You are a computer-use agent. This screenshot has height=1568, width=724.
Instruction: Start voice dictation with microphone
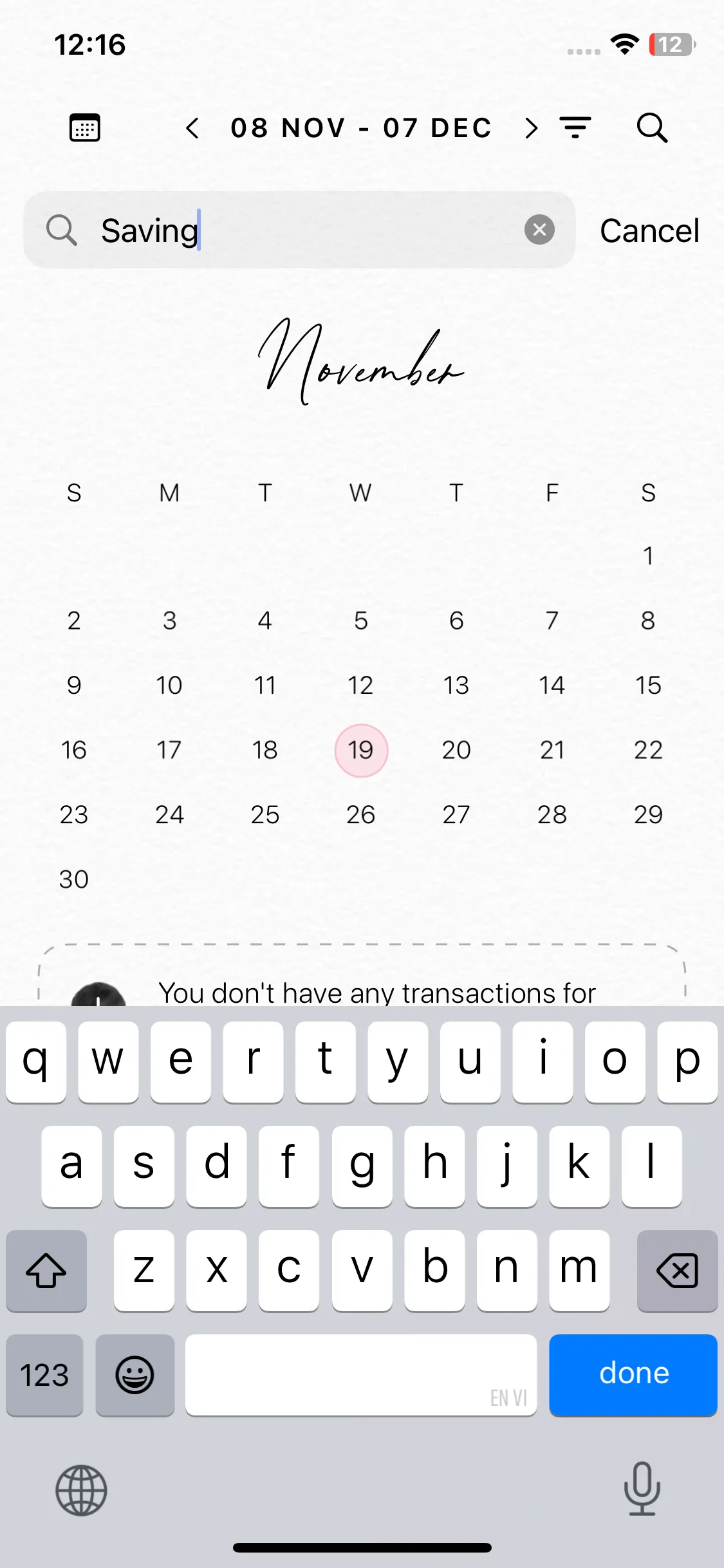(x=642, y=1489)
